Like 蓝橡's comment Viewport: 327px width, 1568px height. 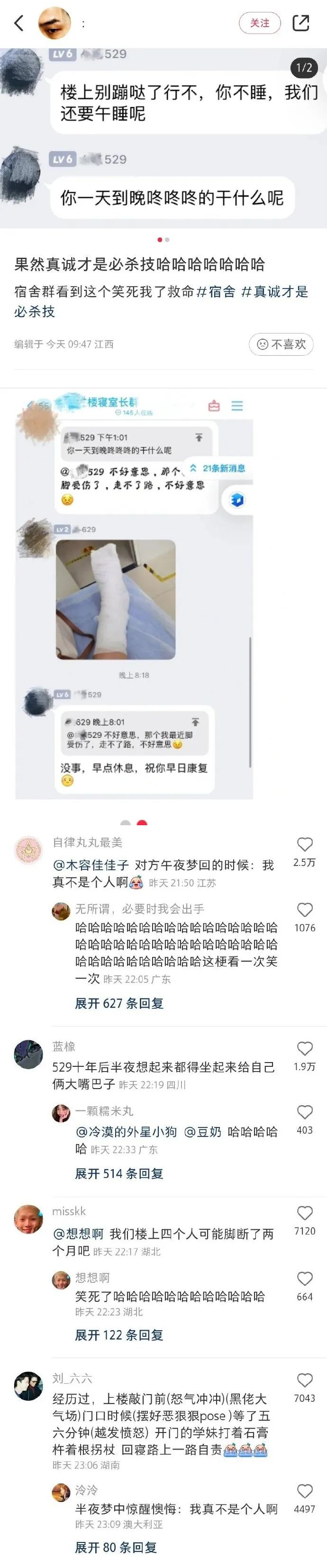pos(304,1048)
